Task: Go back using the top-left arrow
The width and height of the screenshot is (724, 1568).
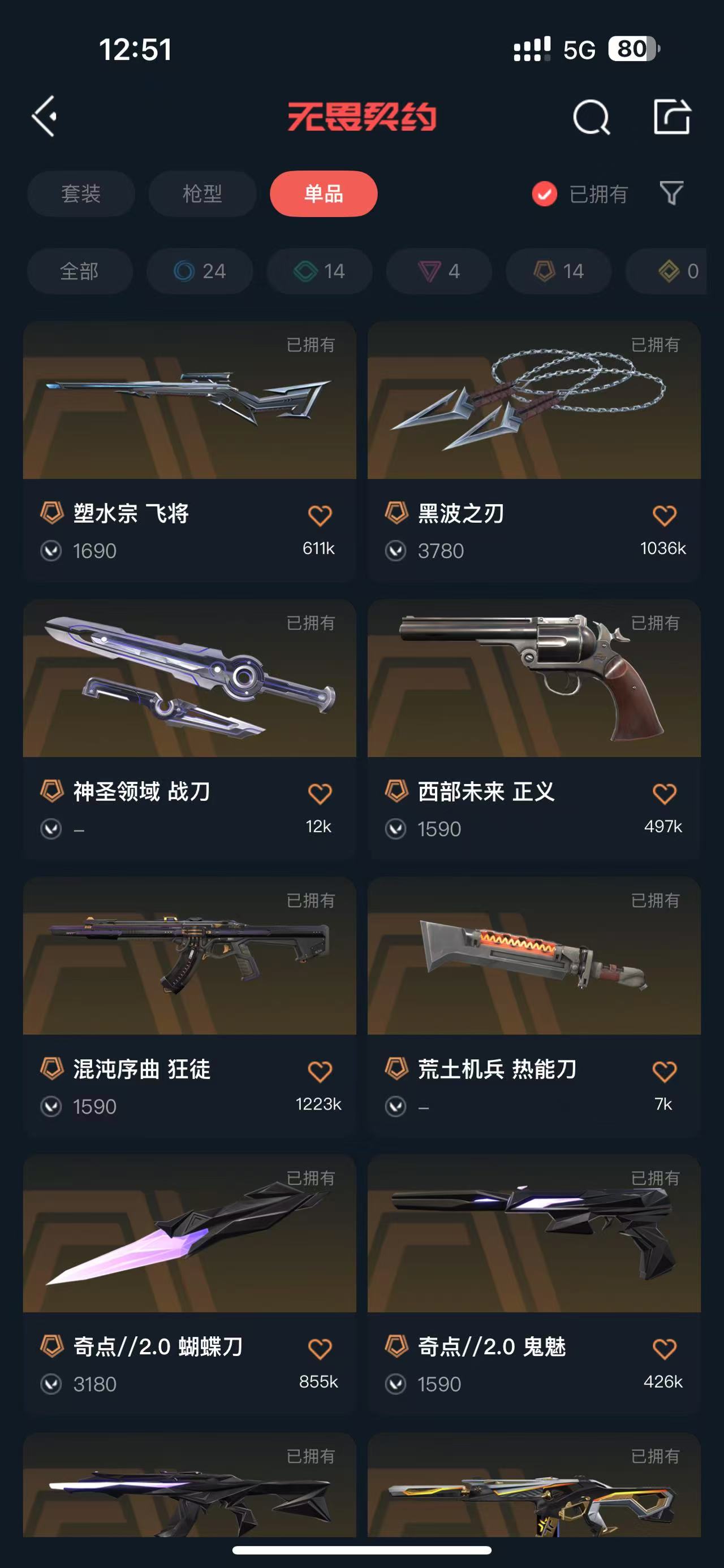Action: point(45,116)
